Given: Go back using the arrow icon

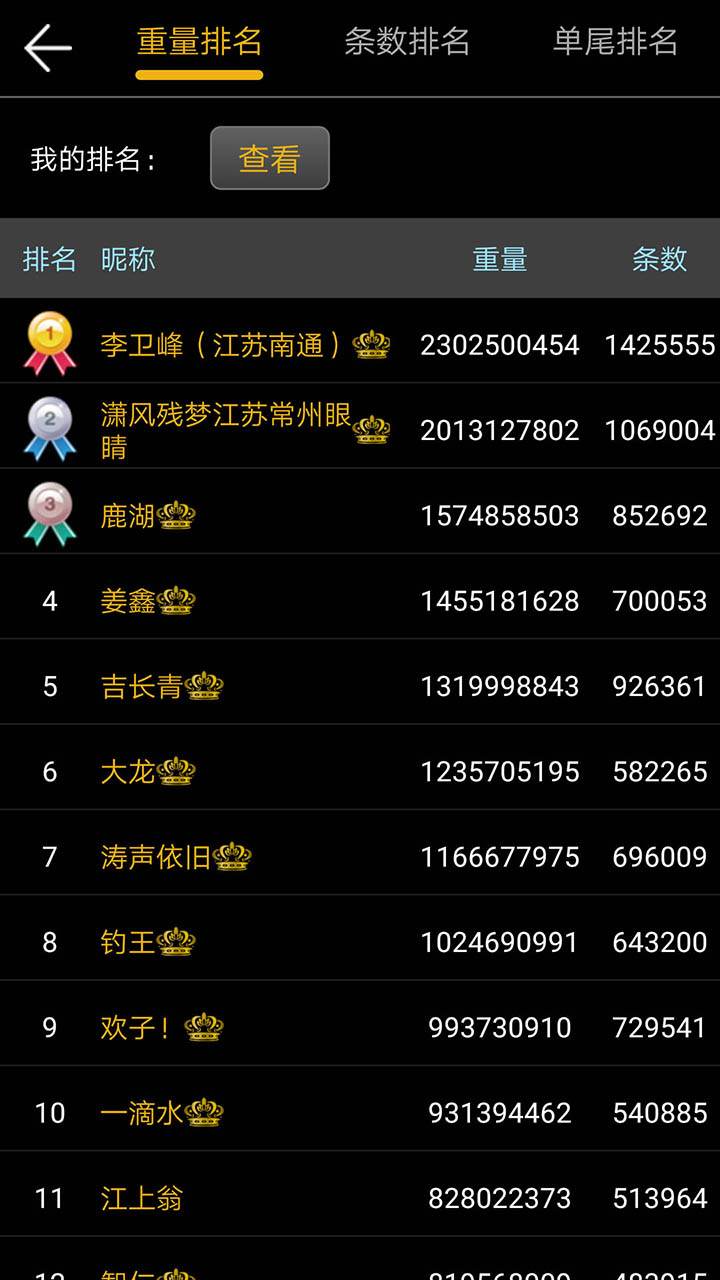Looking at the screenshot, I should point(48,48).
